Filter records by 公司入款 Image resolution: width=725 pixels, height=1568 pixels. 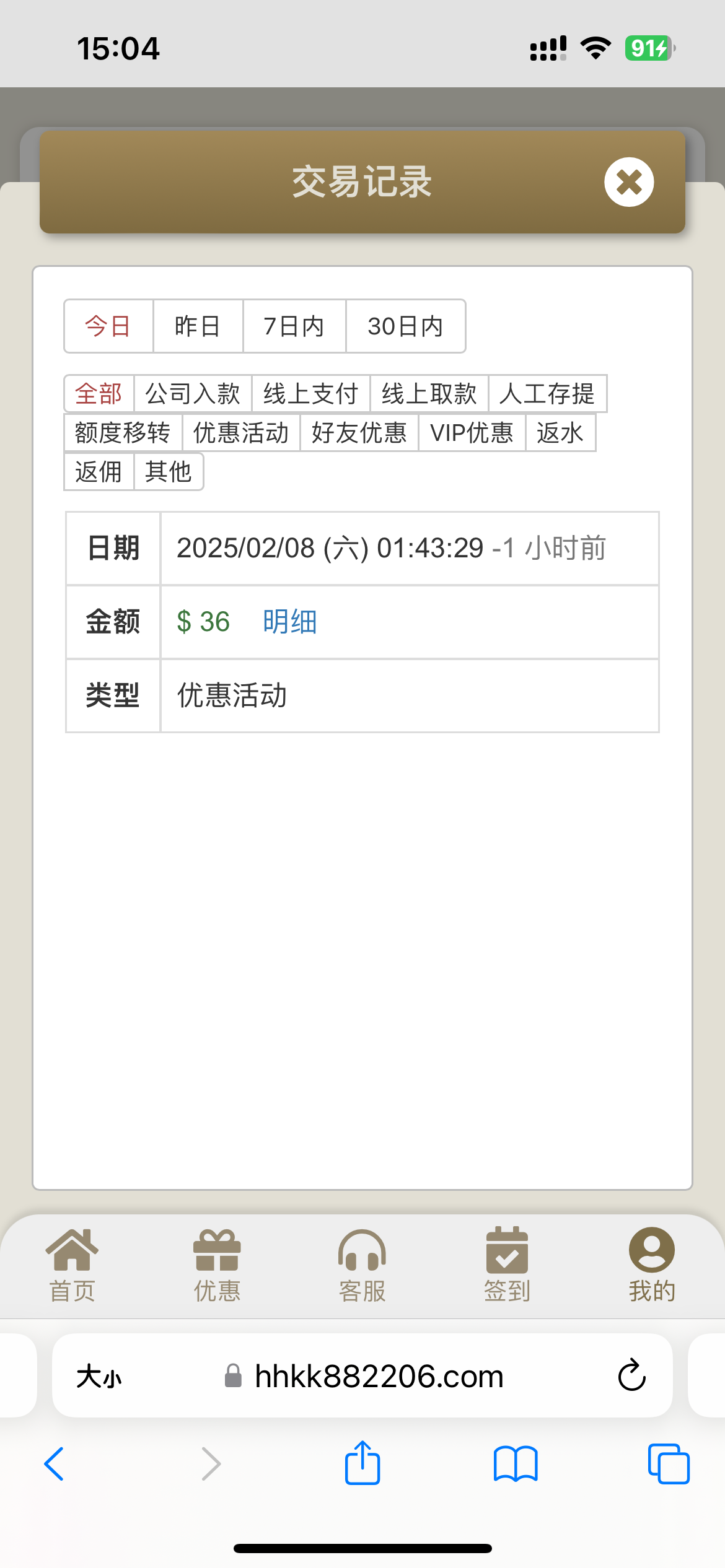[x=193, y=394]
